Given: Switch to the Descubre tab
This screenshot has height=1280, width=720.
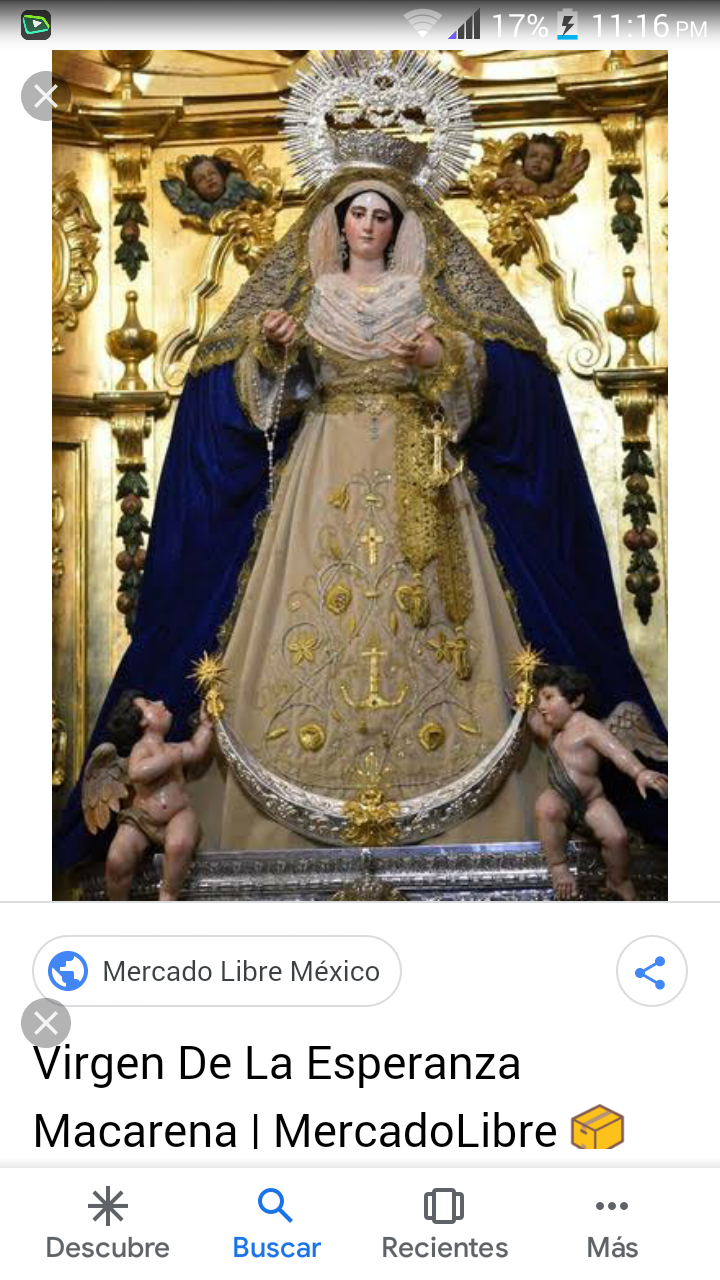Looking at the screenshot, I should 108,1224.
